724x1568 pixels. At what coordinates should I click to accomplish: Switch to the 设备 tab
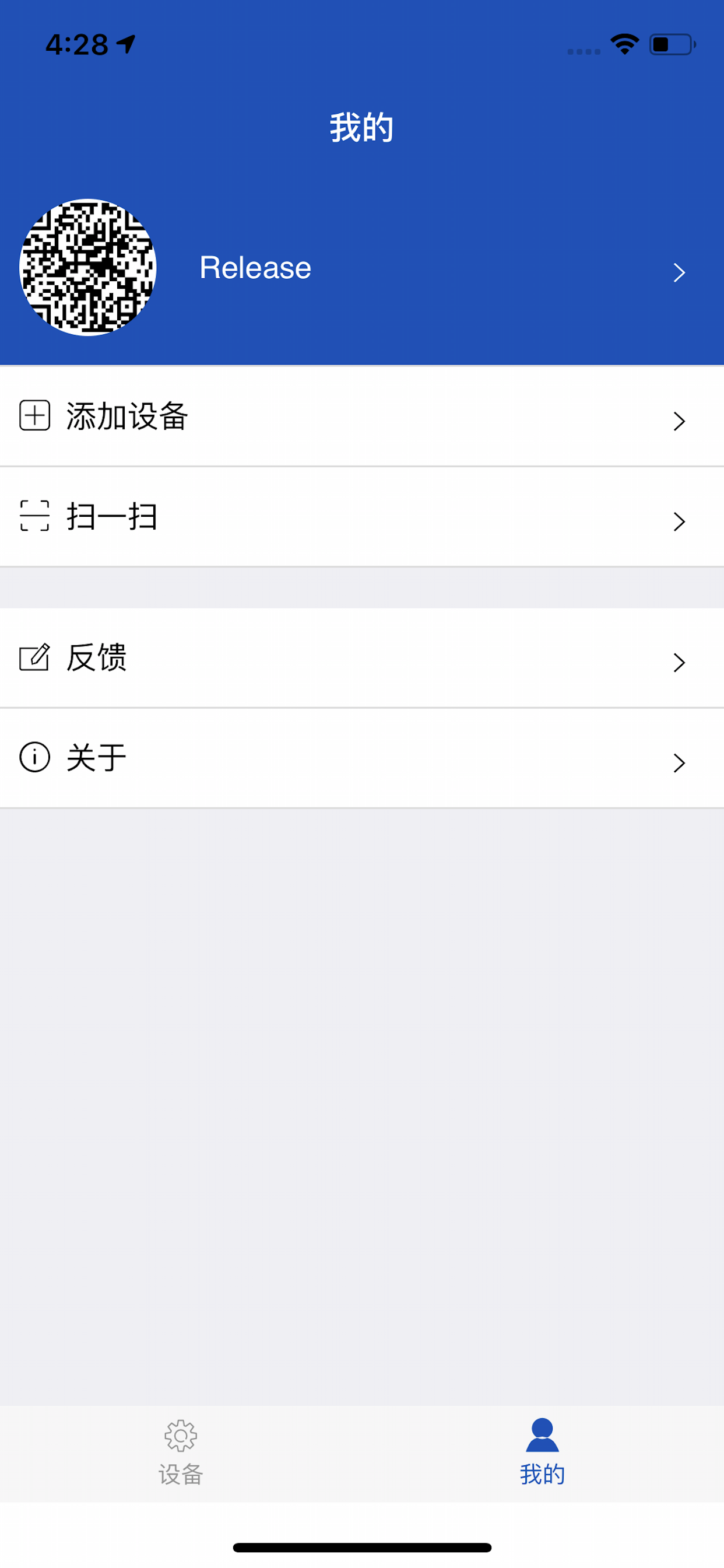(181, 1452)
